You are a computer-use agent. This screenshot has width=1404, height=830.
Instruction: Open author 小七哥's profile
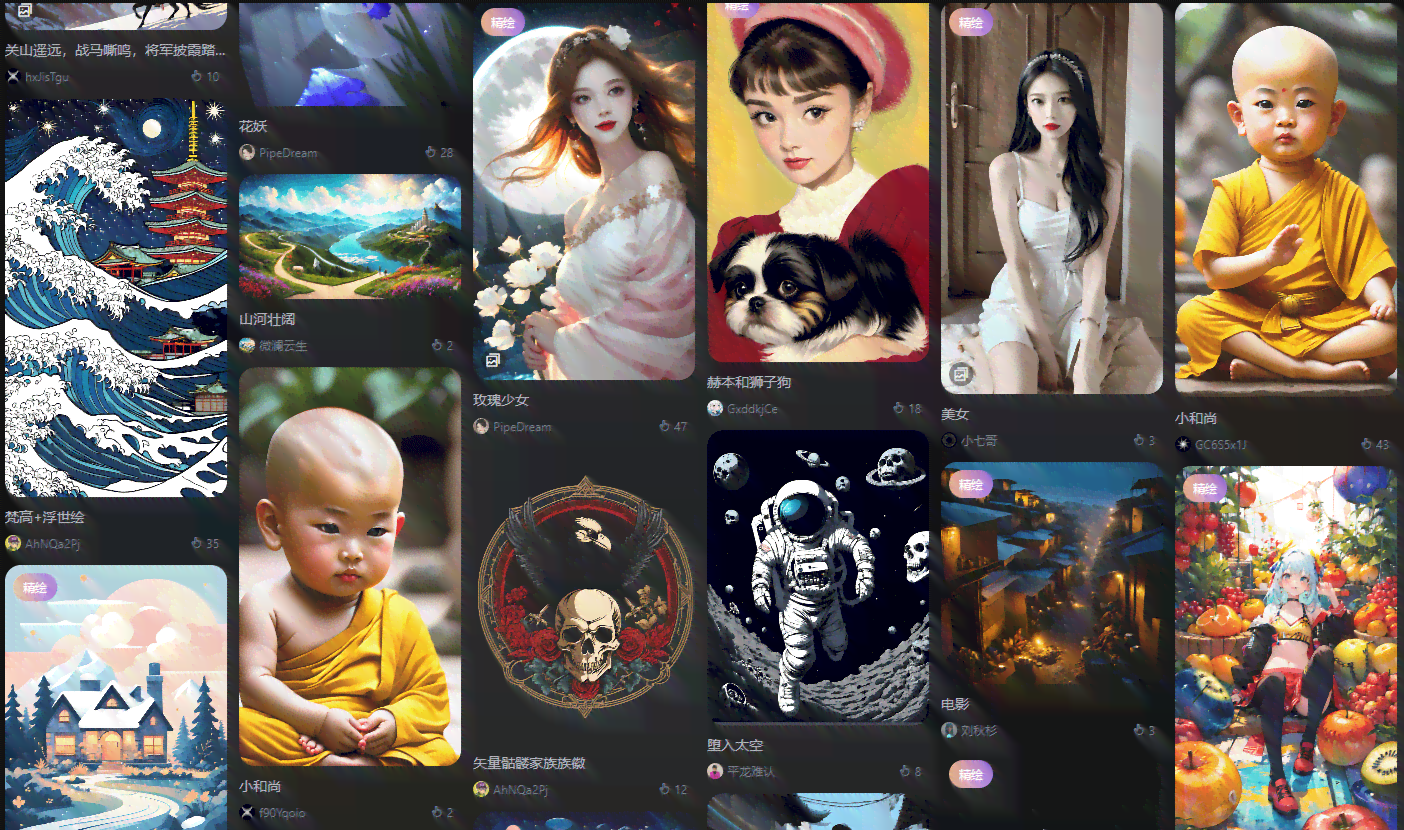click(978, 441)
